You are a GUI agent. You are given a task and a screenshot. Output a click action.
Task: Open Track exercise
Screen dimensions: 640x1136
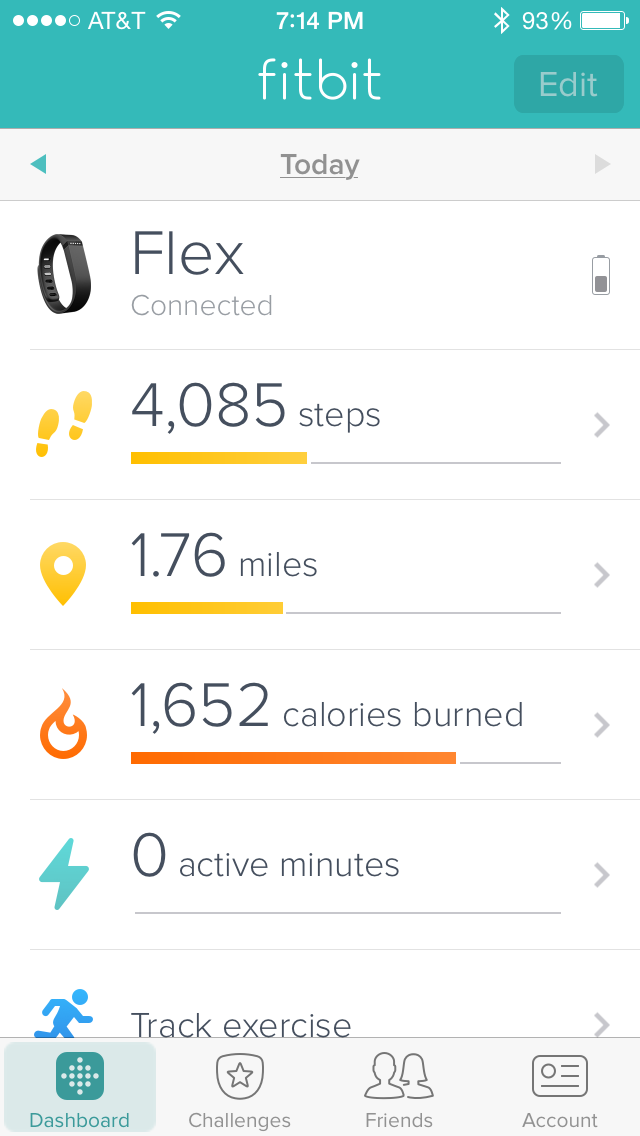tap(320, 1018)
